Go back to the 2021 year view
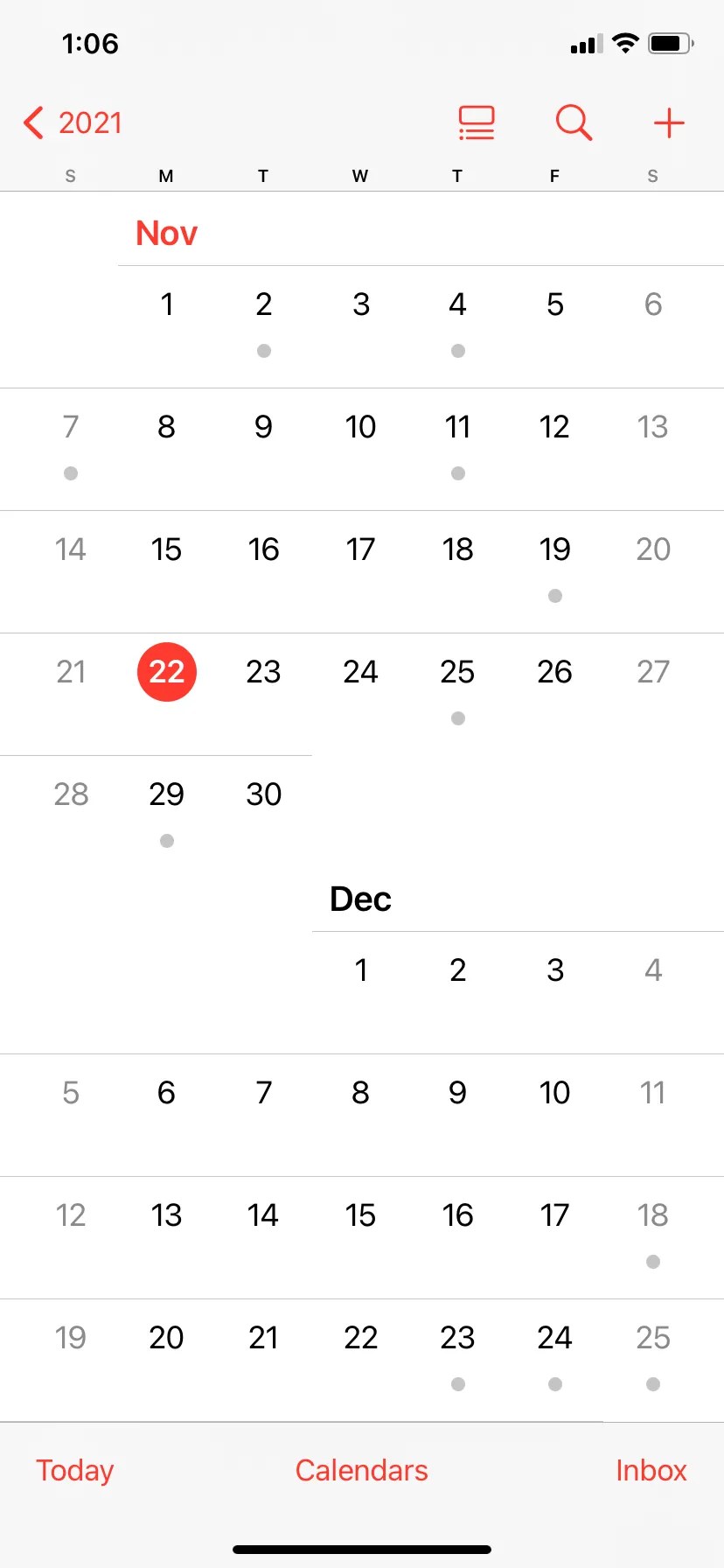This screenshot has height=1568, width=724. pyautogui.click(x=73, y=123)
